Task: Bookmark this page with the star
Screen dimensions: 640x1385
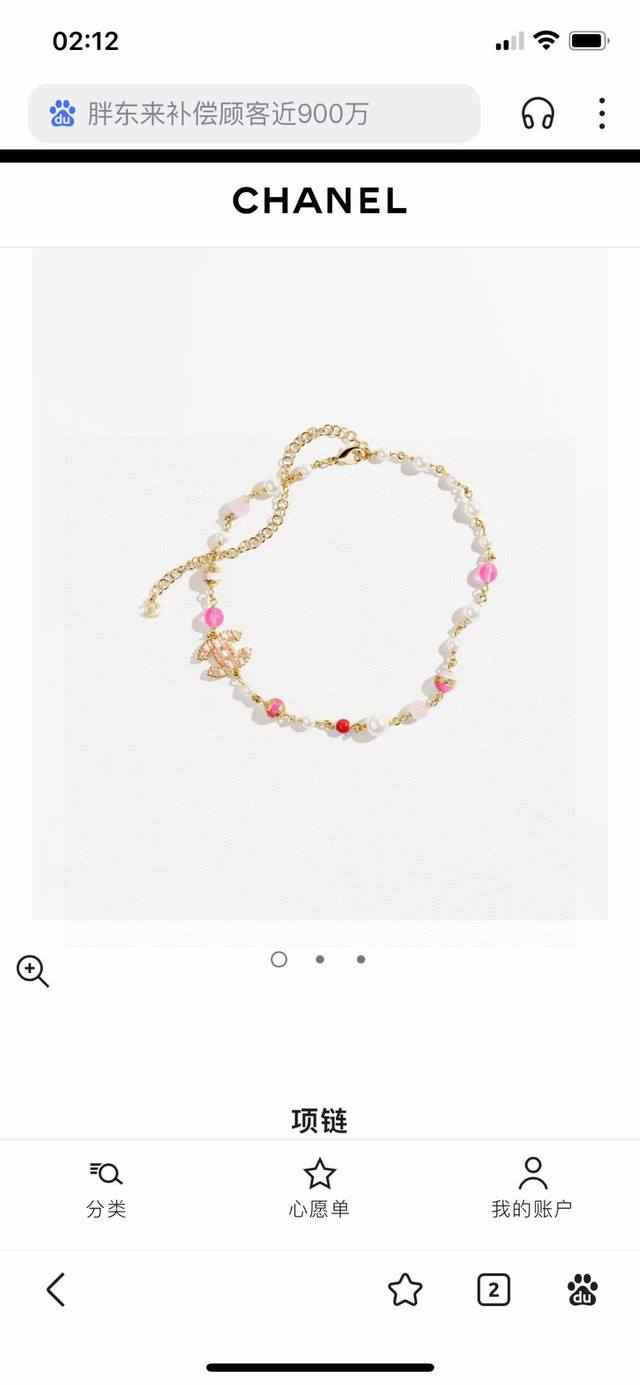Action: 405,1290
